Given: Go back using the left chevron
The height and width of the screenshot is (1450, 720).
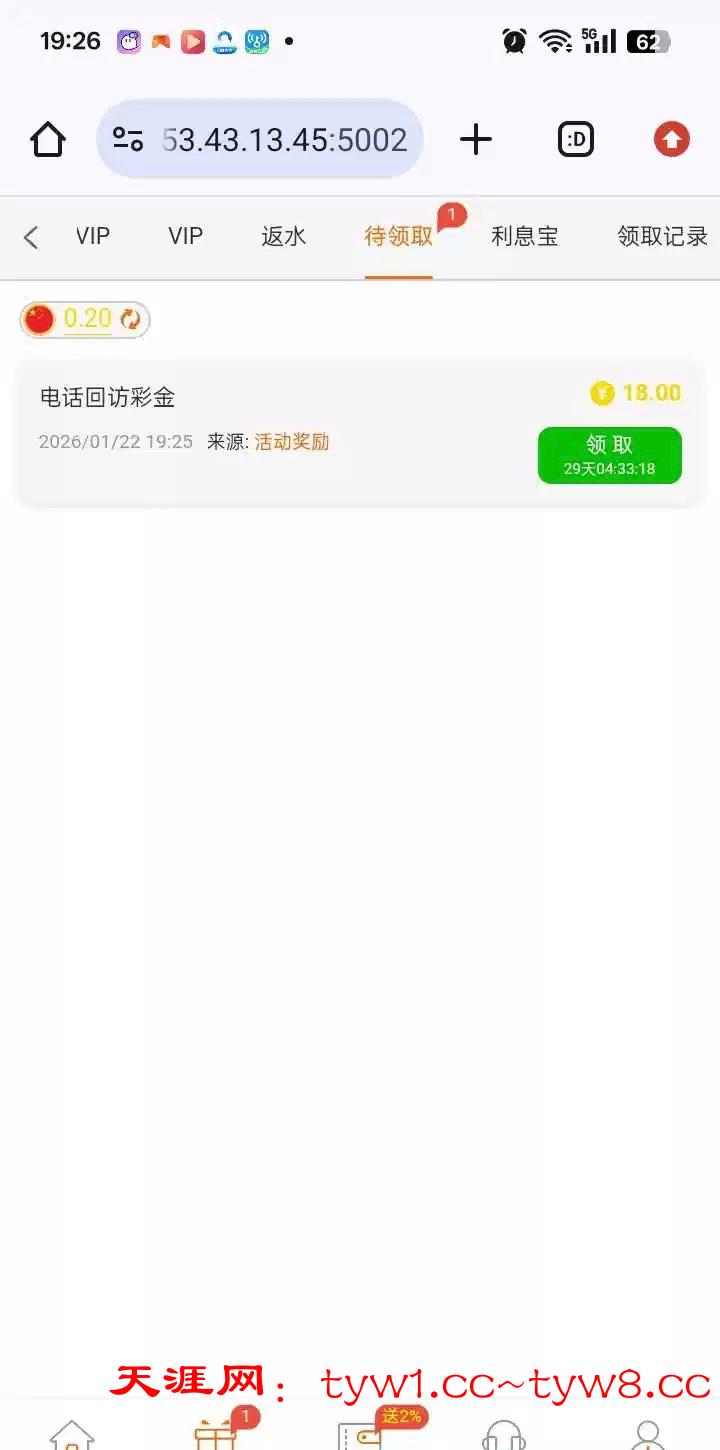Looking at the screenshot, I should pyautogui.click(x=31, y=237).
